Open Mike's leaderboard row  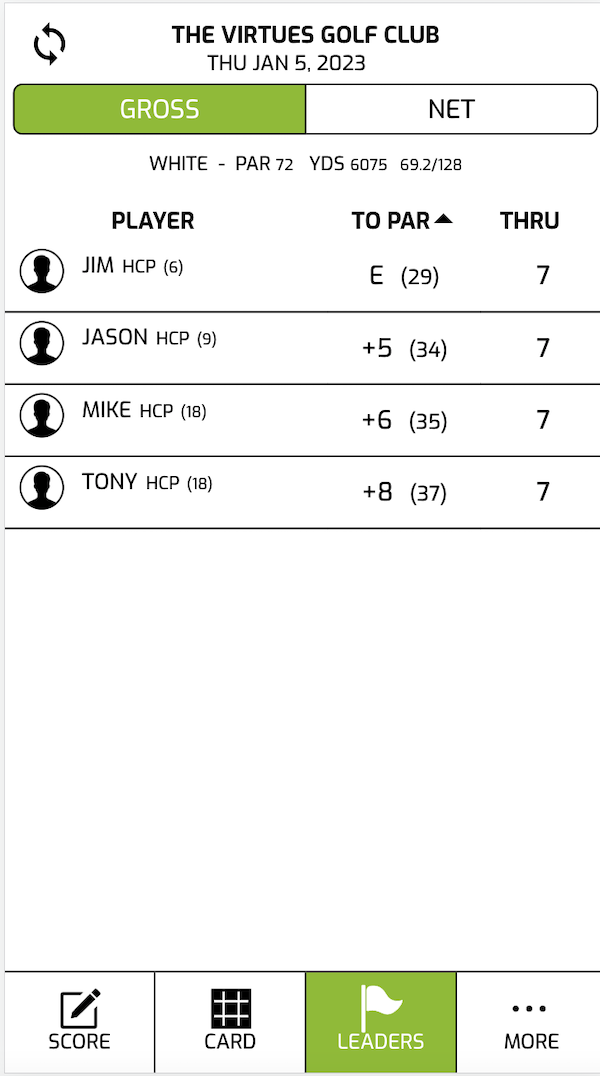coord(300,419)
